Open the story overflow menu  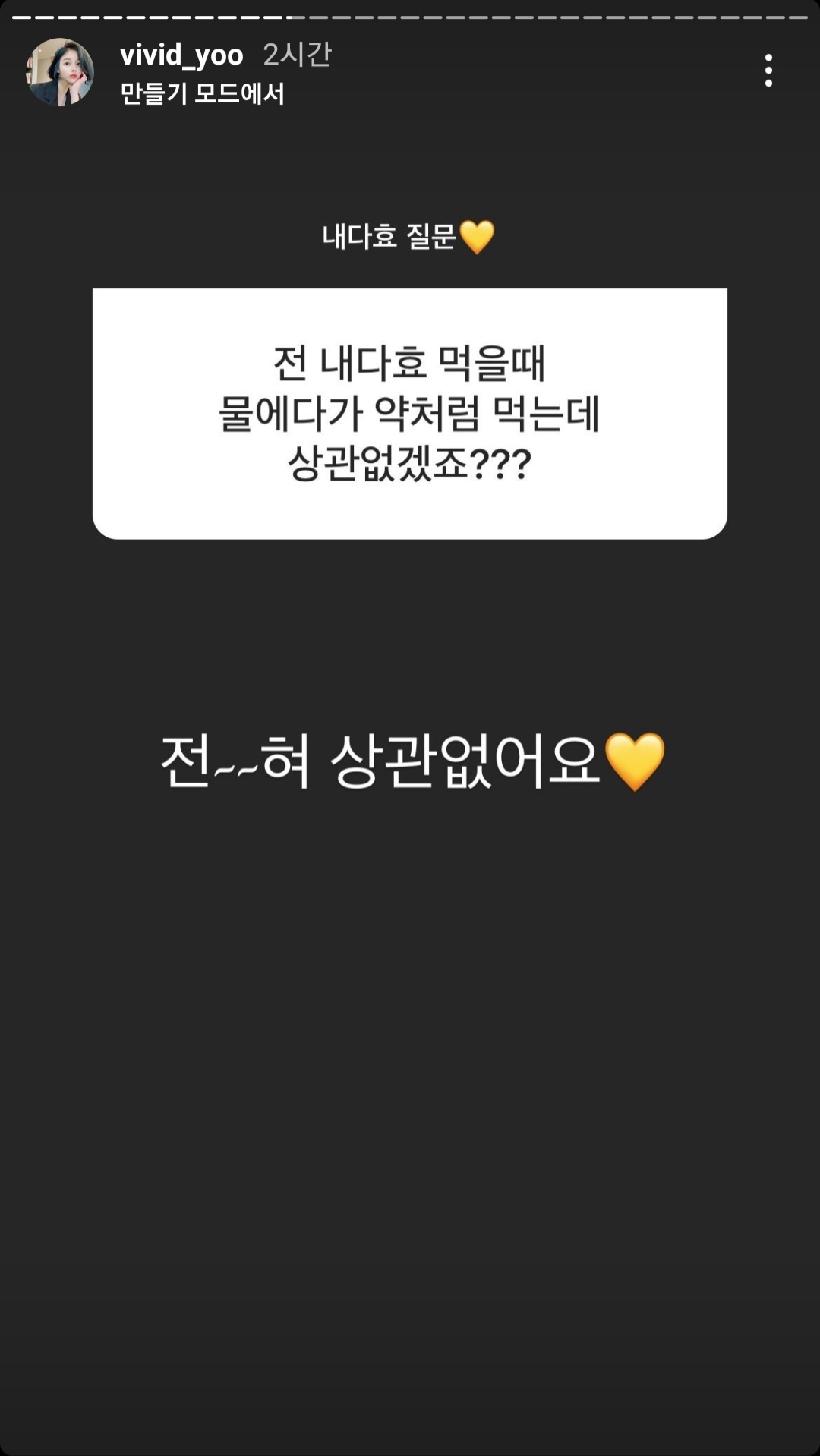point(768,71)
